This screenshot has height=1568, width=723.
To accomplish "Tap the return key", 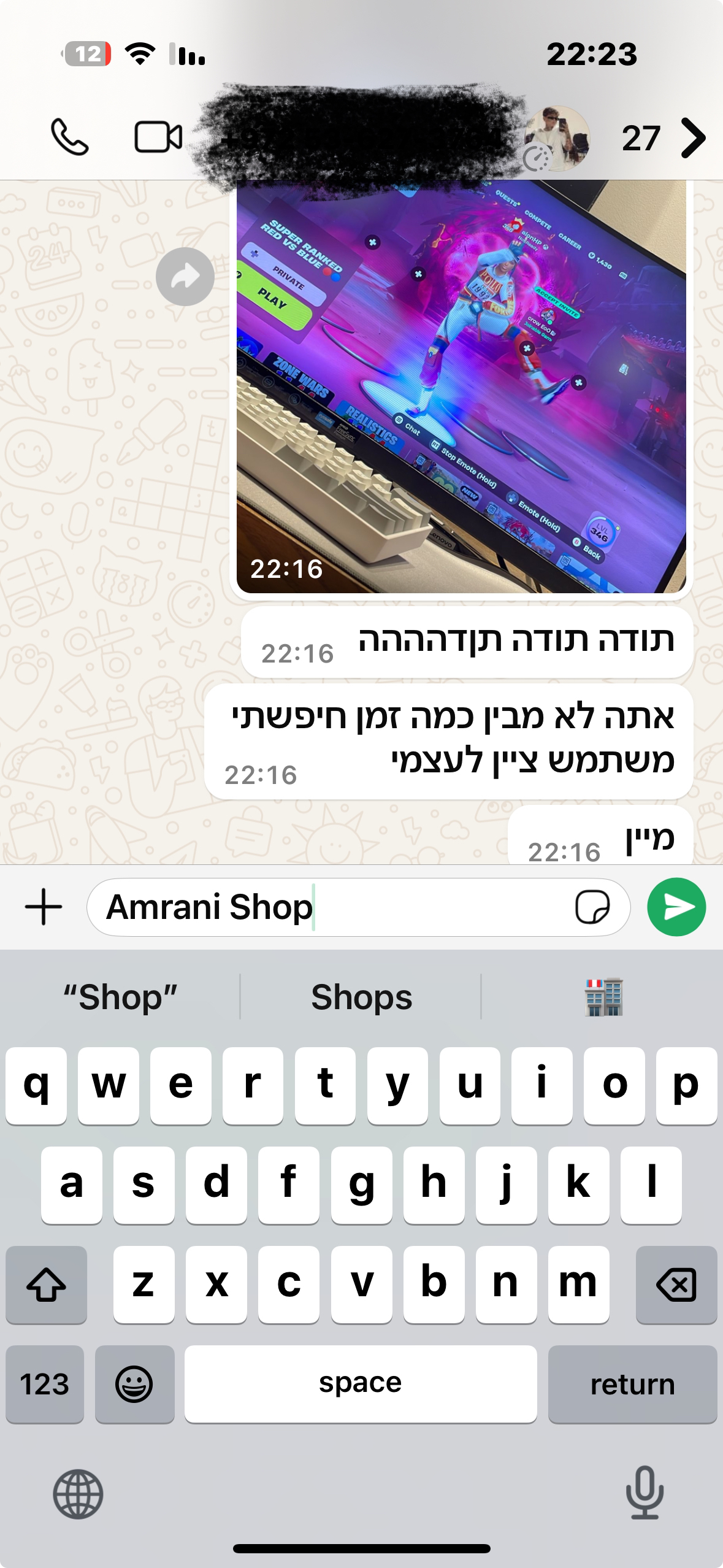I will click(x=632, y=1384).
